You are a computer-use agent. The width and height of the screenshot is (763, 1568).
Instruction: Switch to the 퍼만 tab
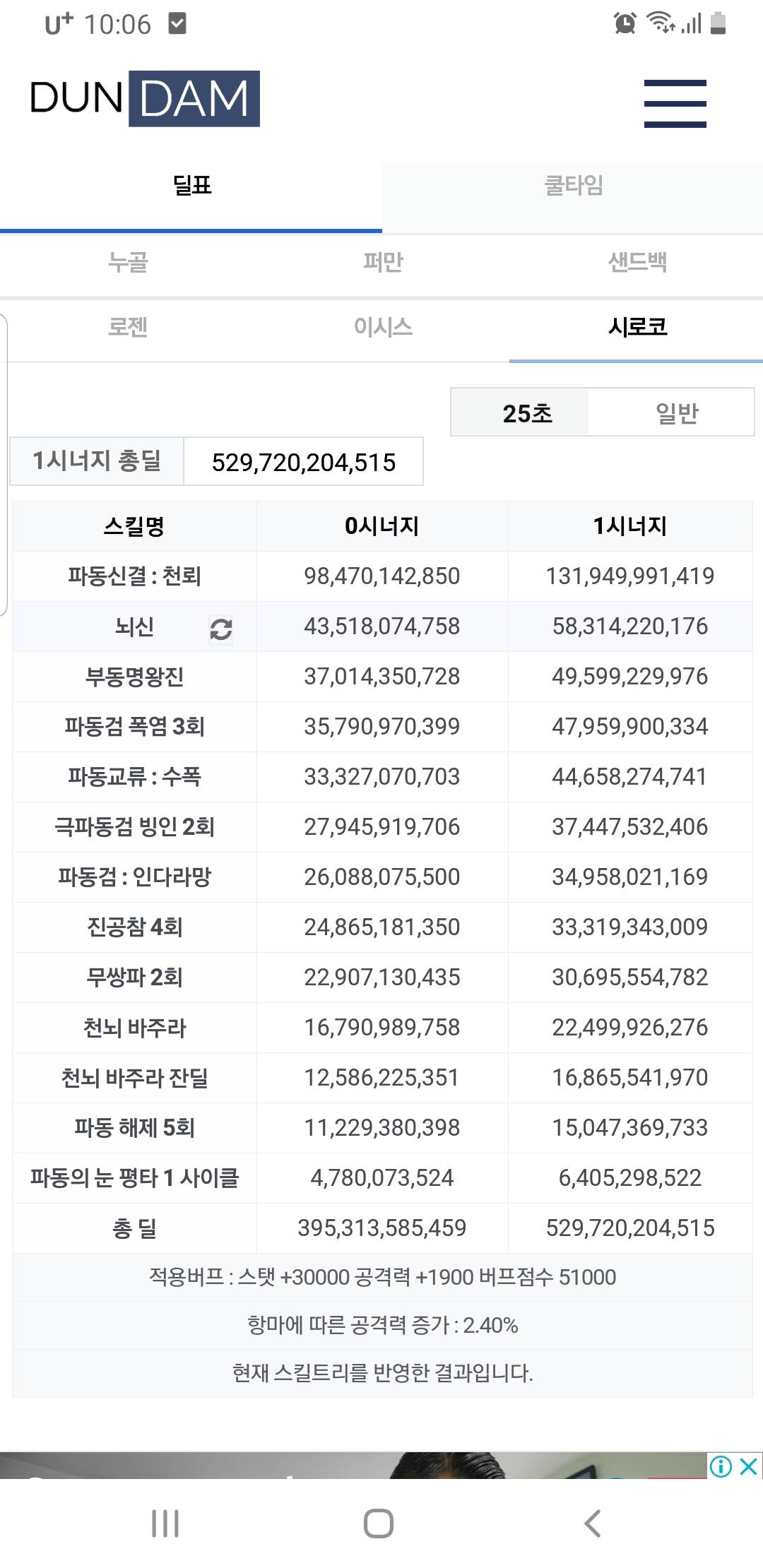(382, 262)
